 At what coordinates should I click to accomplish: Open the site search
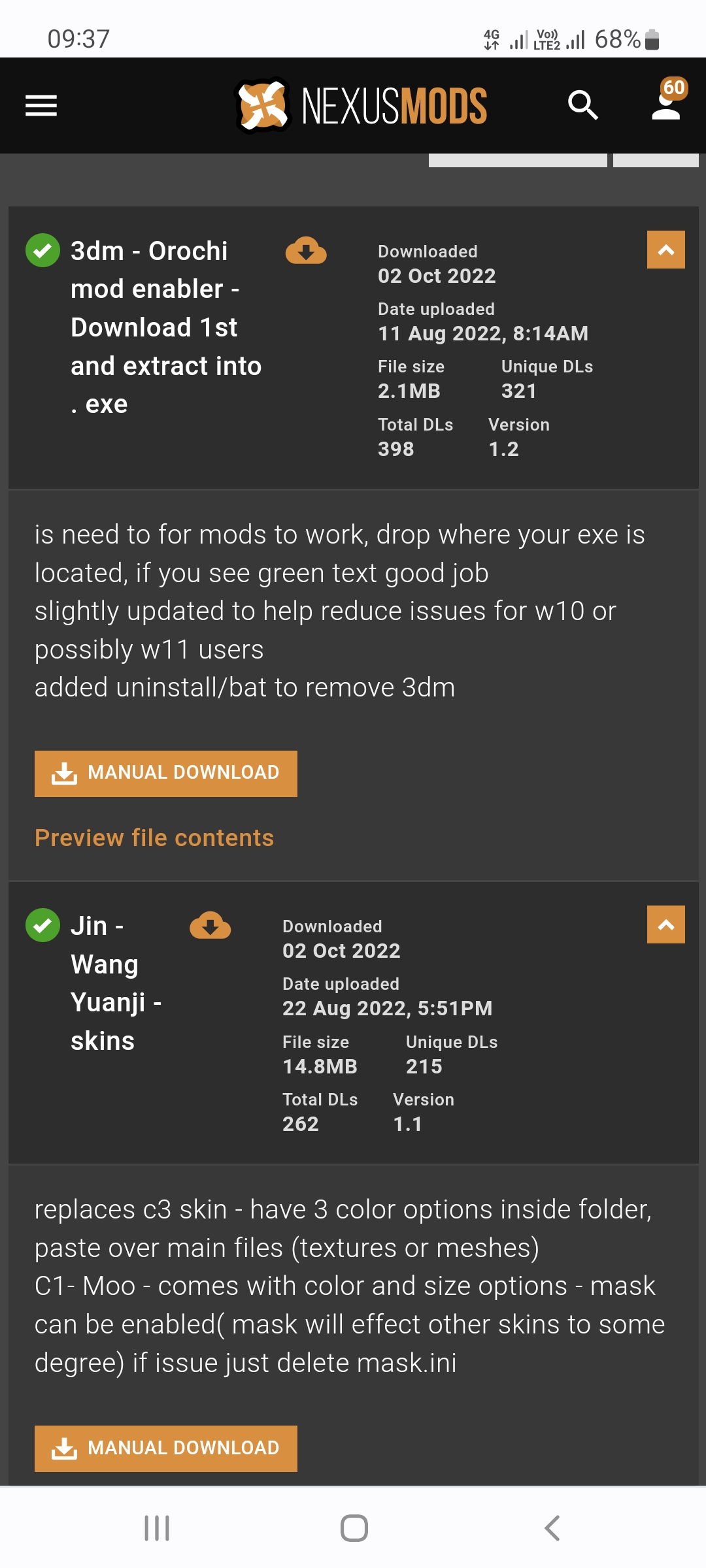[582, 105]
